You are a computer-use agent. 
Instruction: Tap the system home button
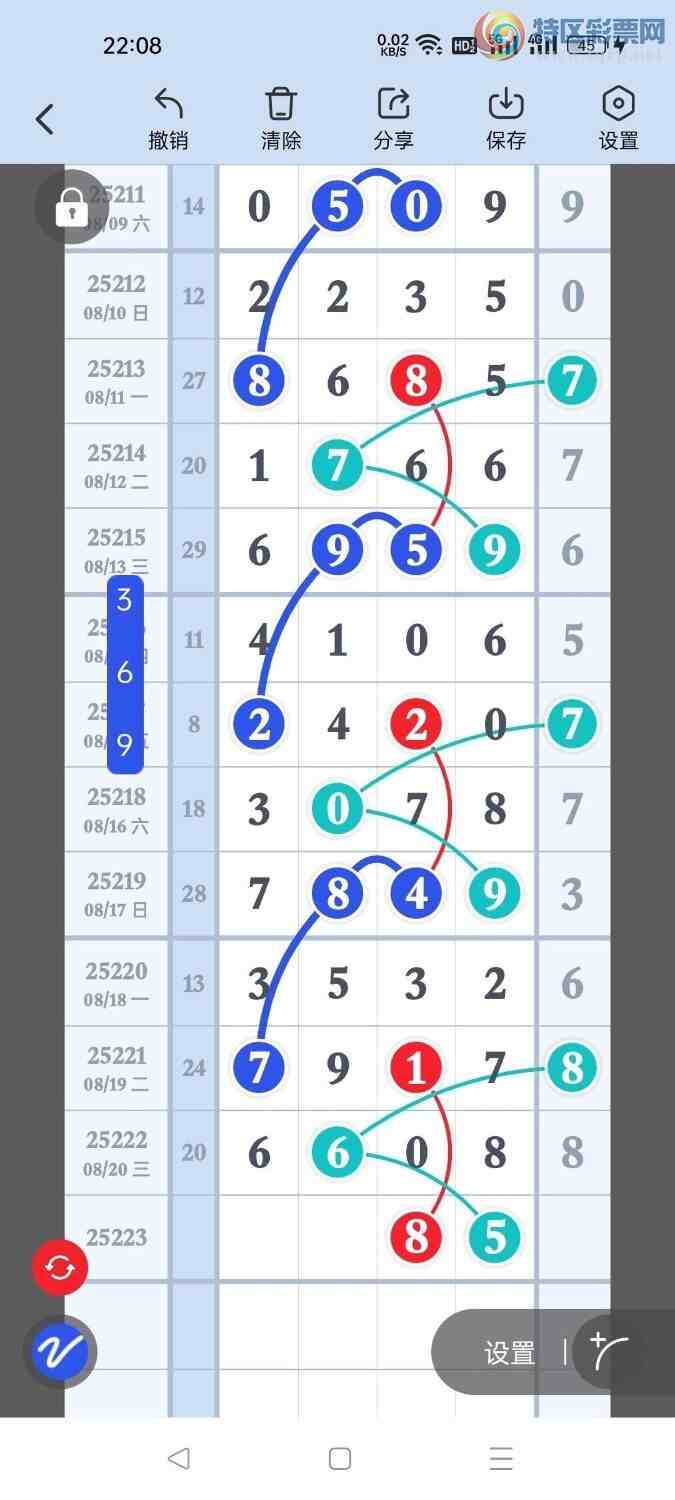click(x=339, y=1458)
